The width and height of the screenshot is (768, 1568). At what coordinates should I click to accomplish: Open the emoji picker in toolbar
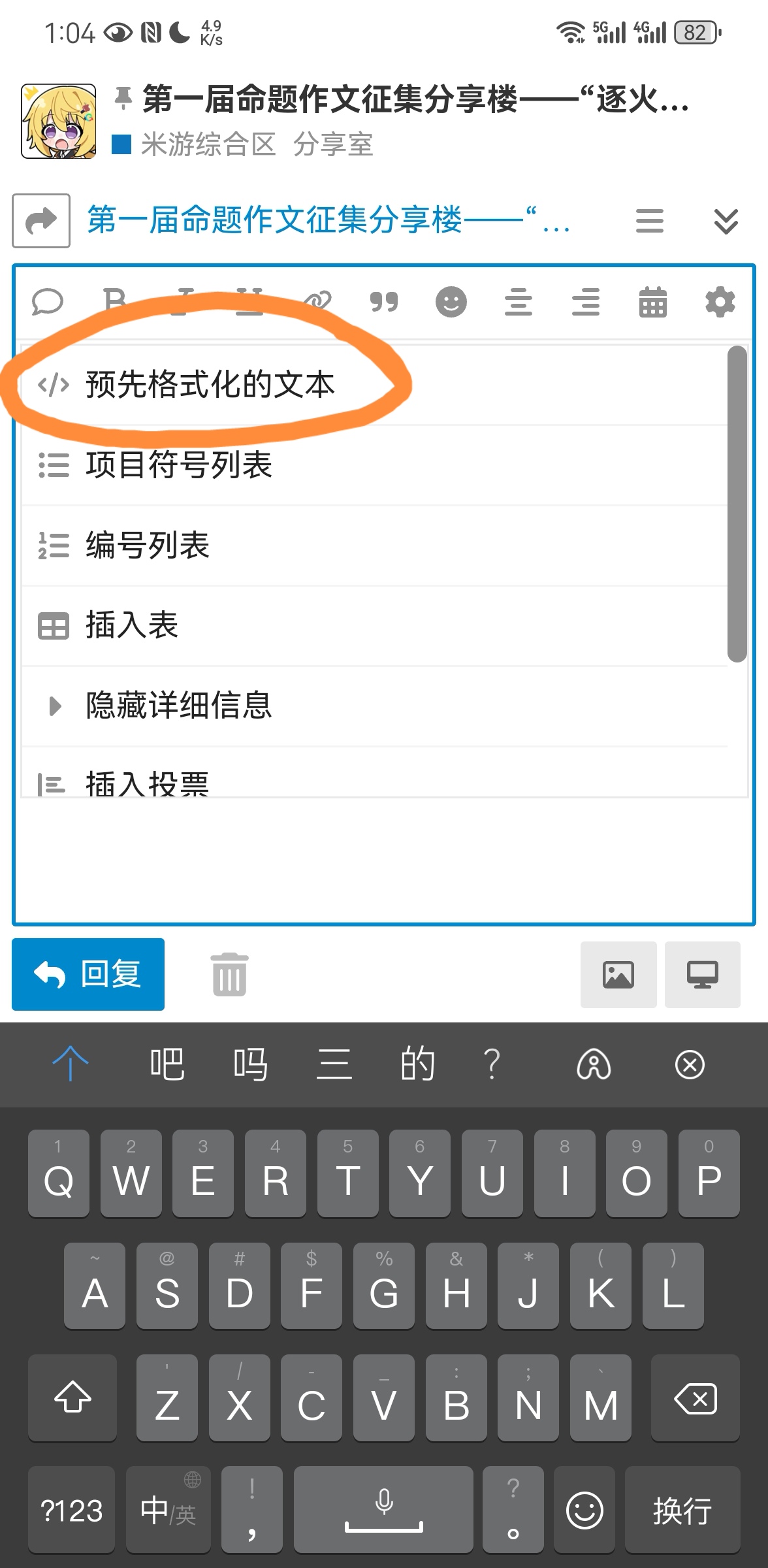(451, 302)
